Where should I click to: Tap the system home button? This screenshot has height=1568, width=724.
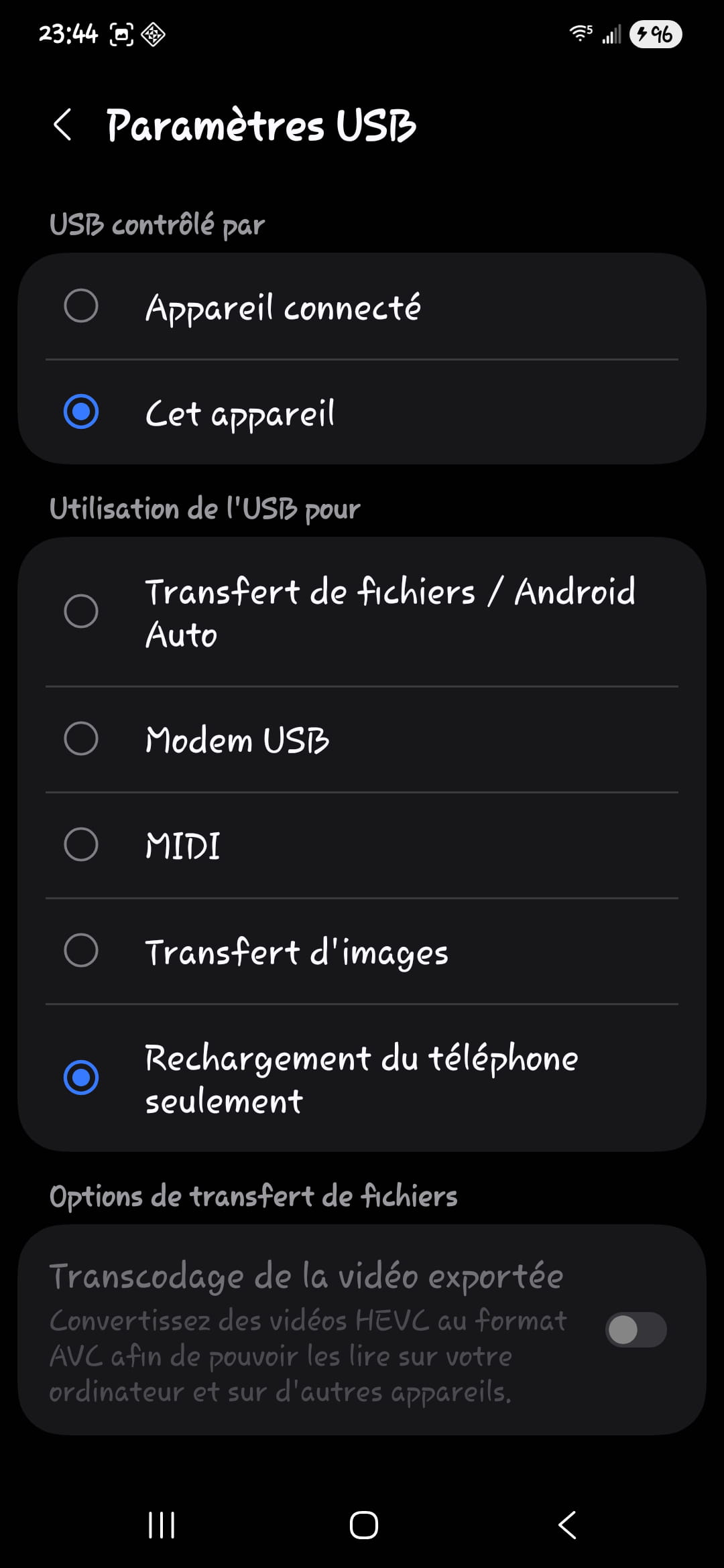(363, 1525)
